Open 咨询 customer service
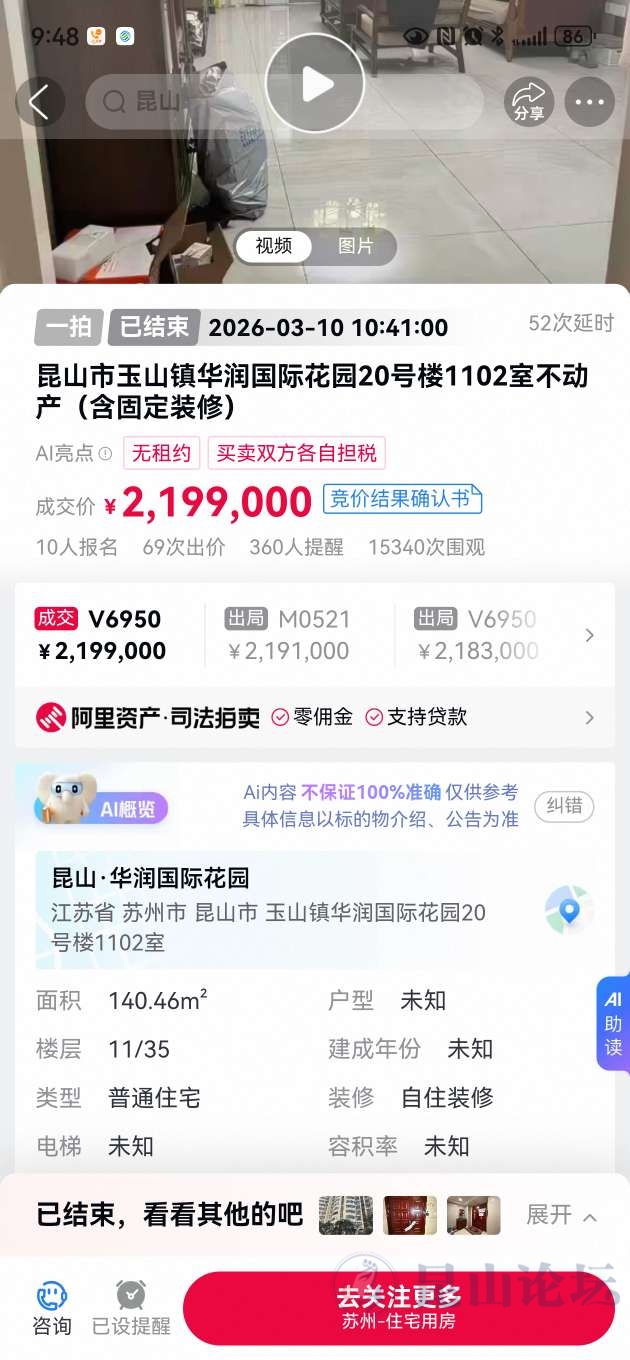Screen dimensions: 630x1360 tap(52, 1308)
